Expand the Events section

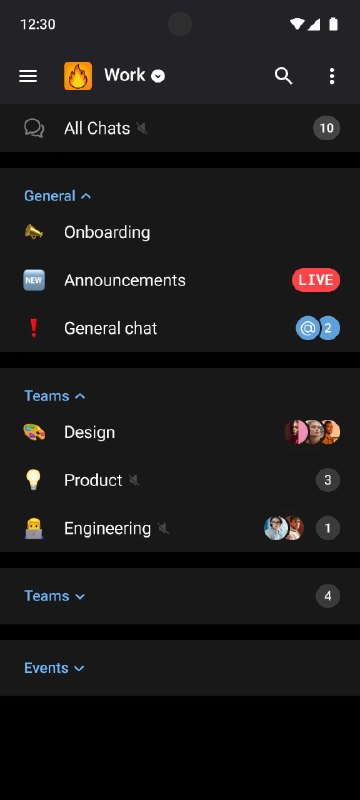[x=180, y=668]
